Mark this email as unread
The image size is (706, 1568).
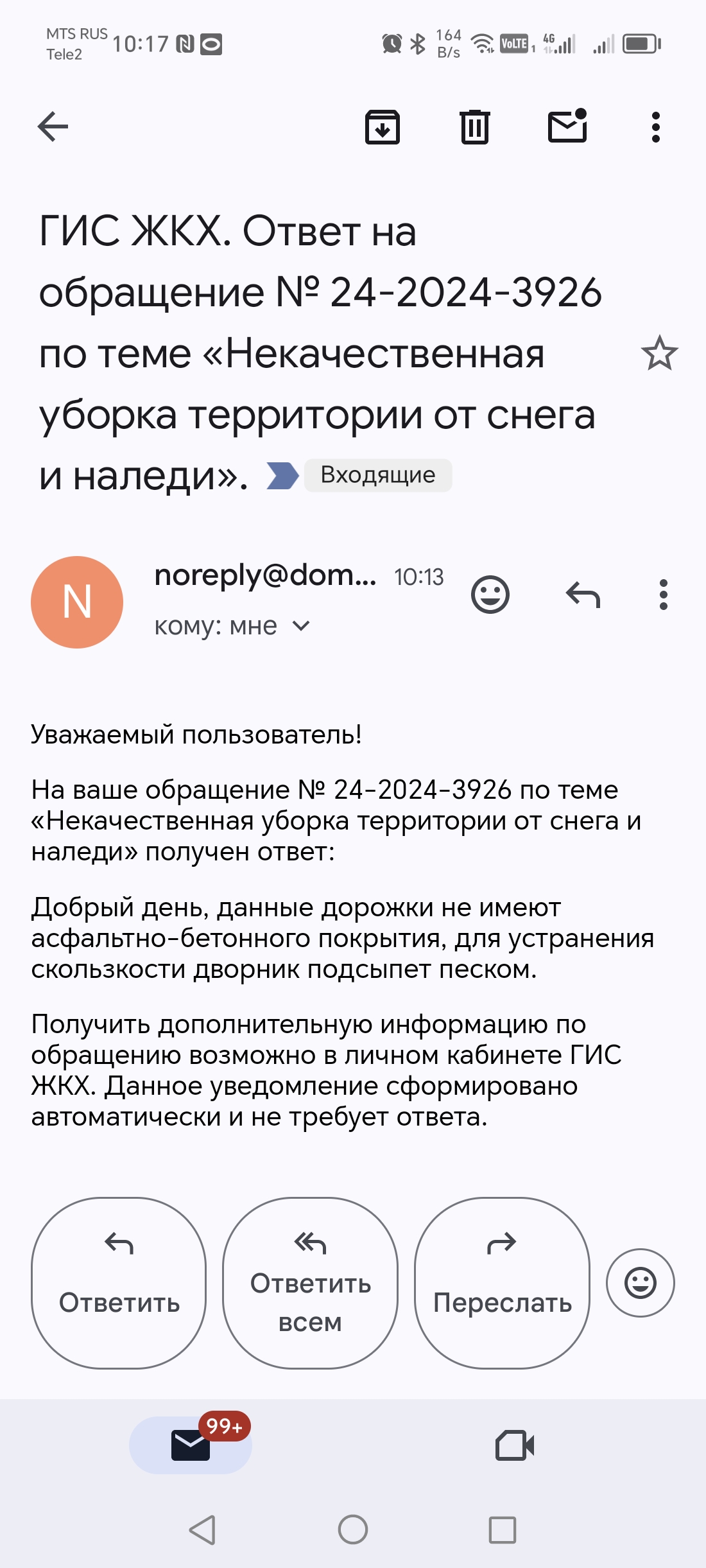tap(567, 125)
